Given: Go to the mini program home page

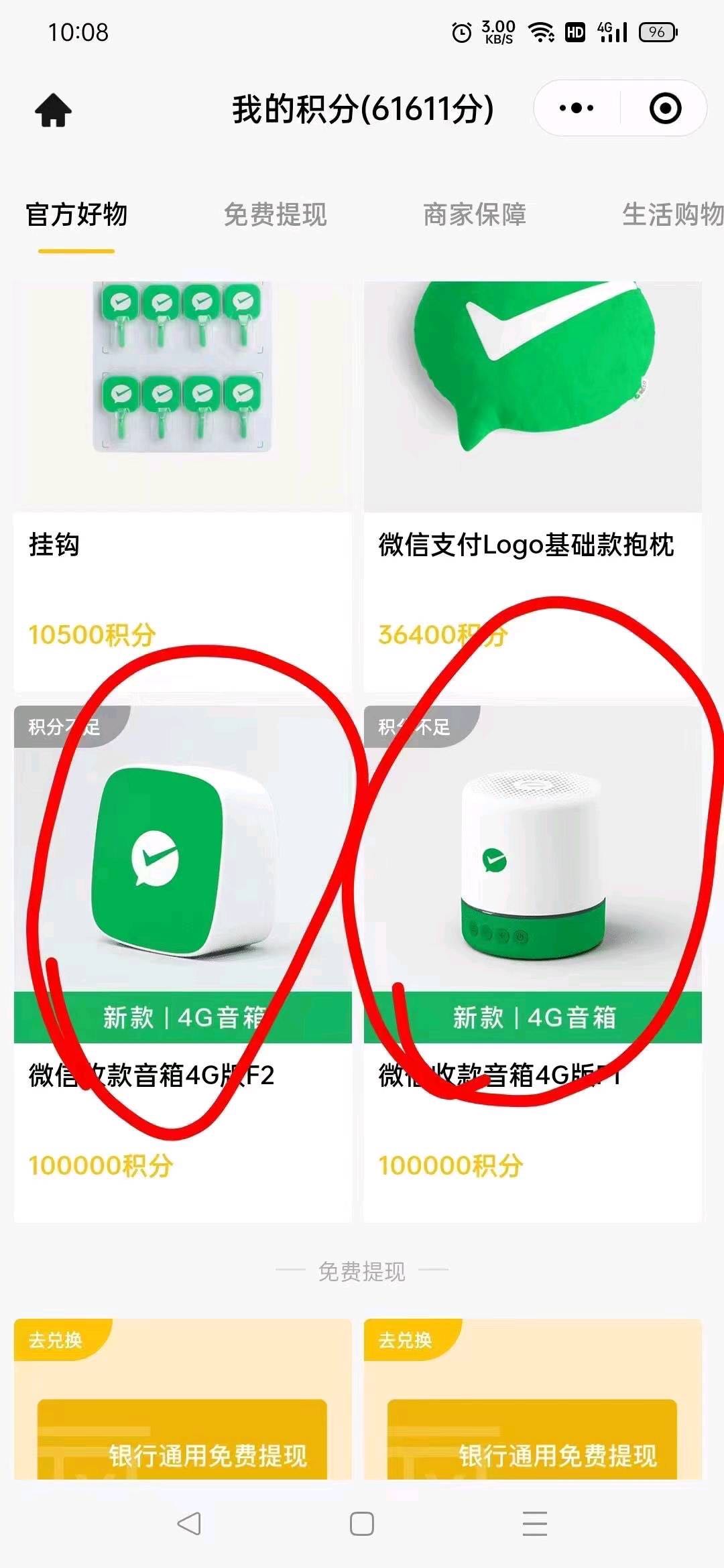Looking at the screenshot, I should point(54,110).
